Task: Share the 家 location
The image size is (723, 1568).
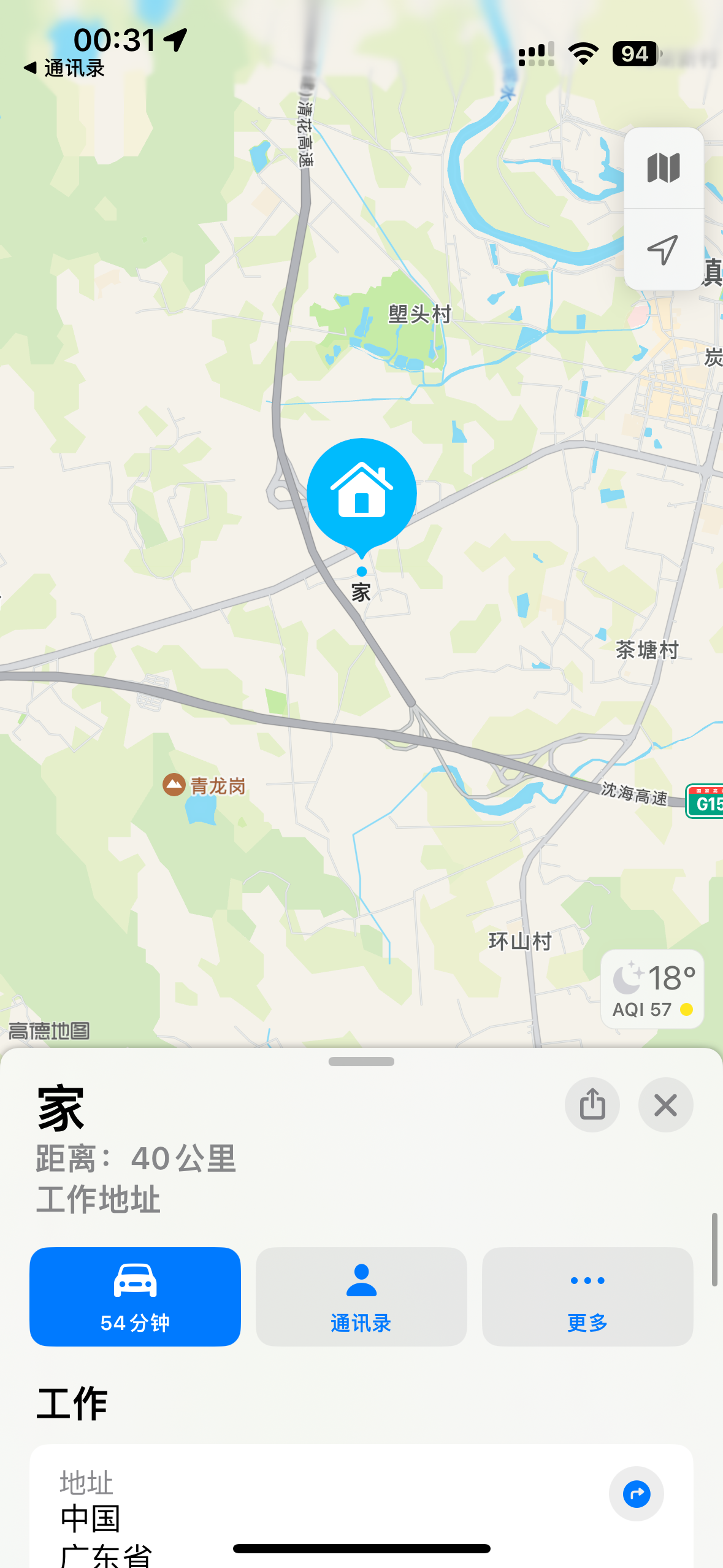Action: (x=592, y=1105)
